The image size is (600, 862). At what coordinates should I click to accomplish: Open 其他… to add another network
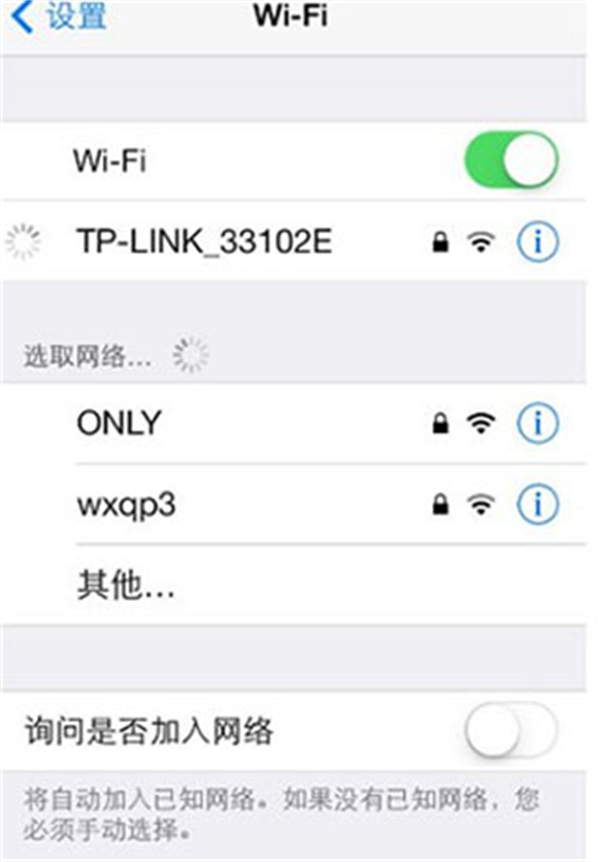[126, 587]
